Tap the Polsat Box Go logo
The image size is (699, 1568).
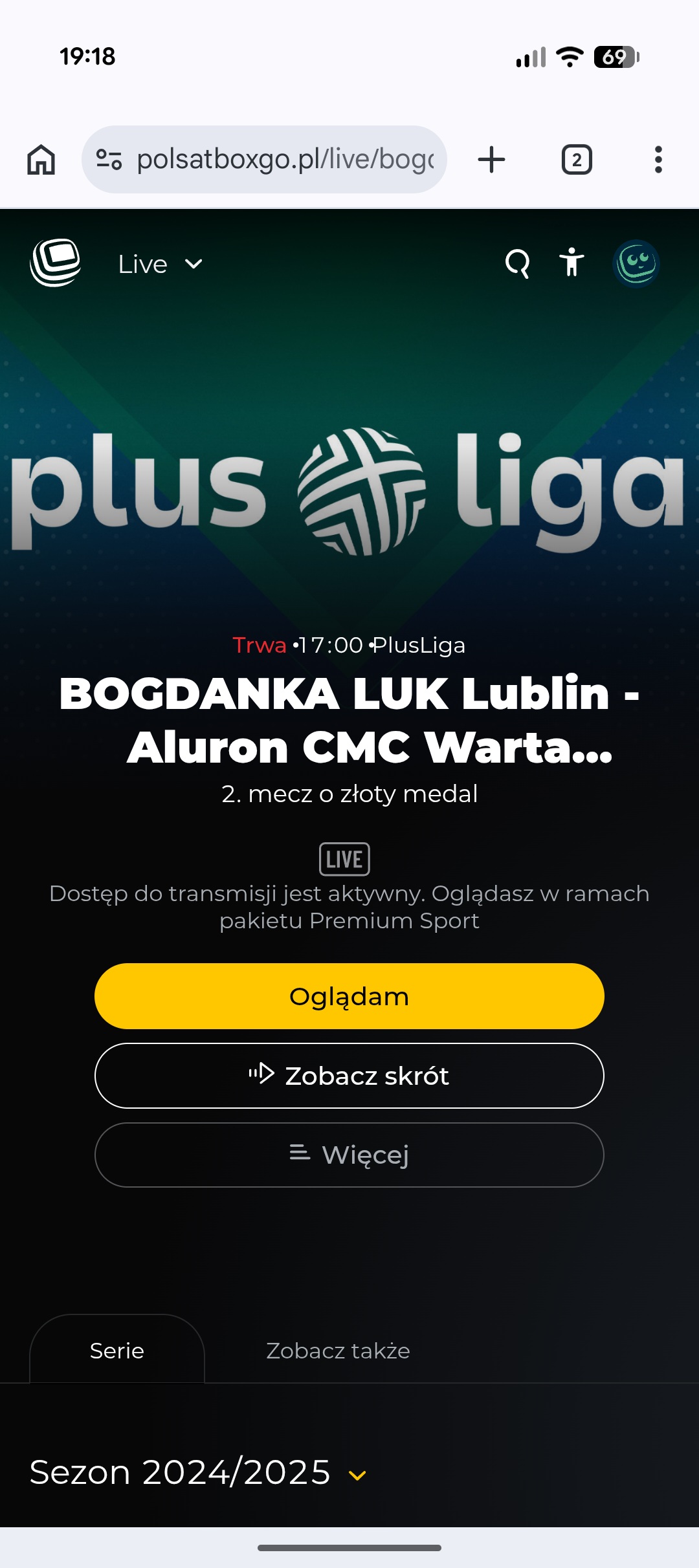tap(56, 263)
